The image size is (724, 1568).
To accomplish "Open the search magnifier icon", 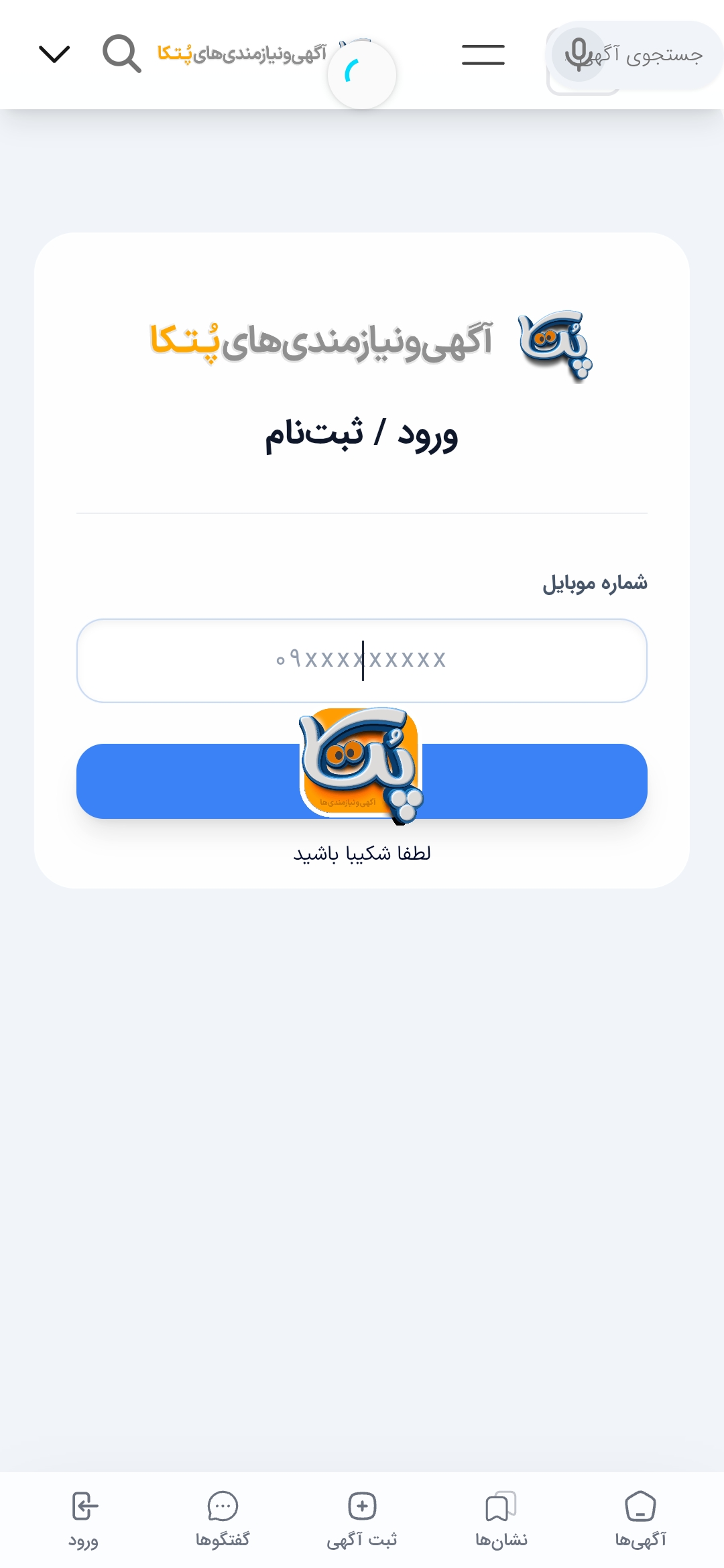I will 121,54.
